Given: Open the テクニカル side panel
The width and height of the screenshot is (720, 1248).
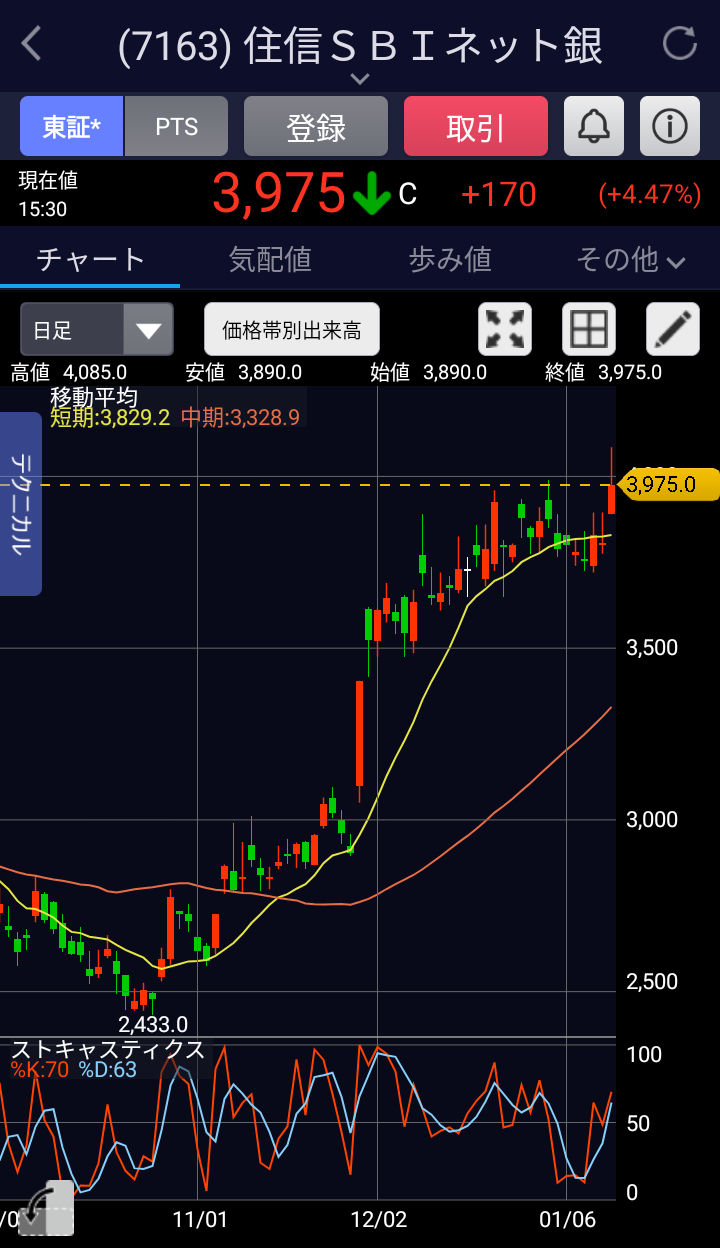Looking at the screenshot, I should tap(21, 503).
